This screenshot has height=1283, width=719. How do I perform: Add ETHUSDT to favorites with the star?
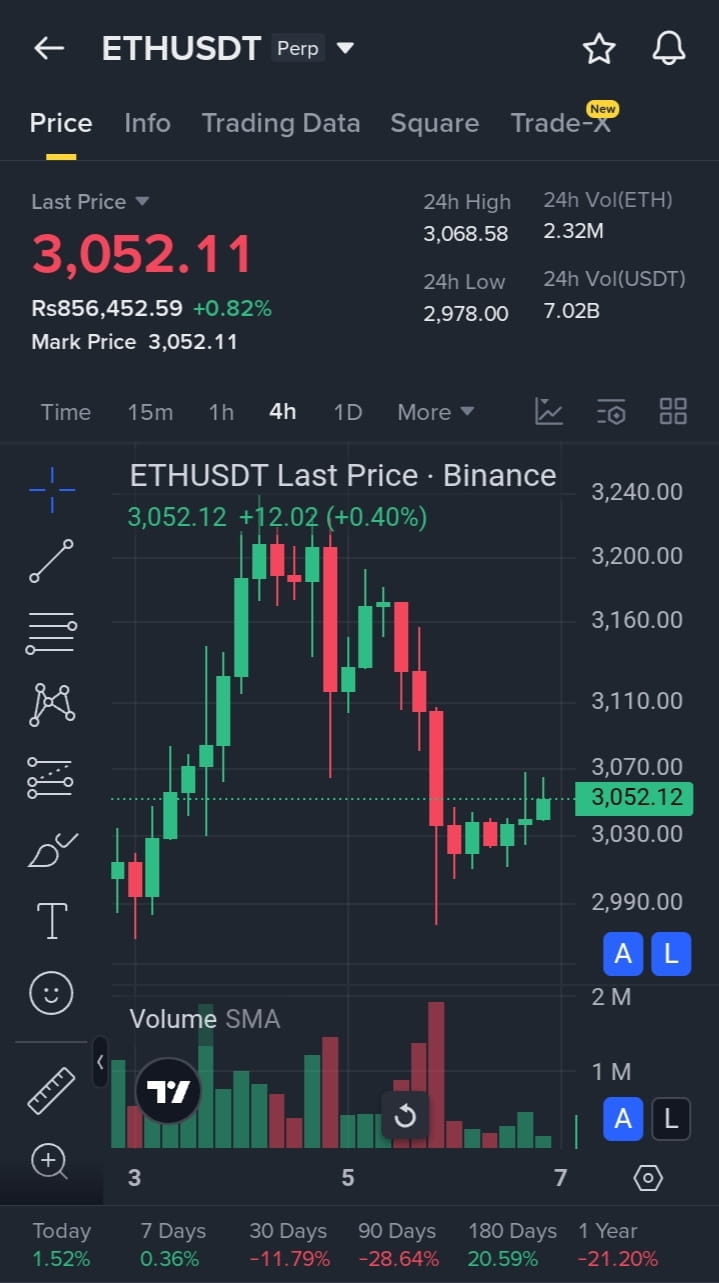tap(599, 48)
